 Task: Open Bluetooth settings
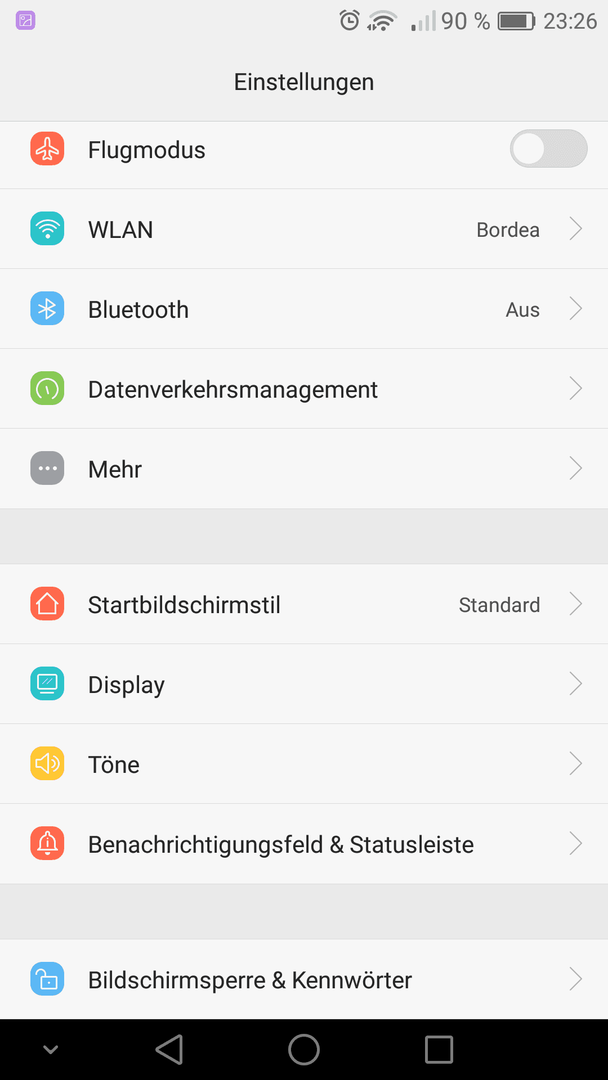coord(304,309)
